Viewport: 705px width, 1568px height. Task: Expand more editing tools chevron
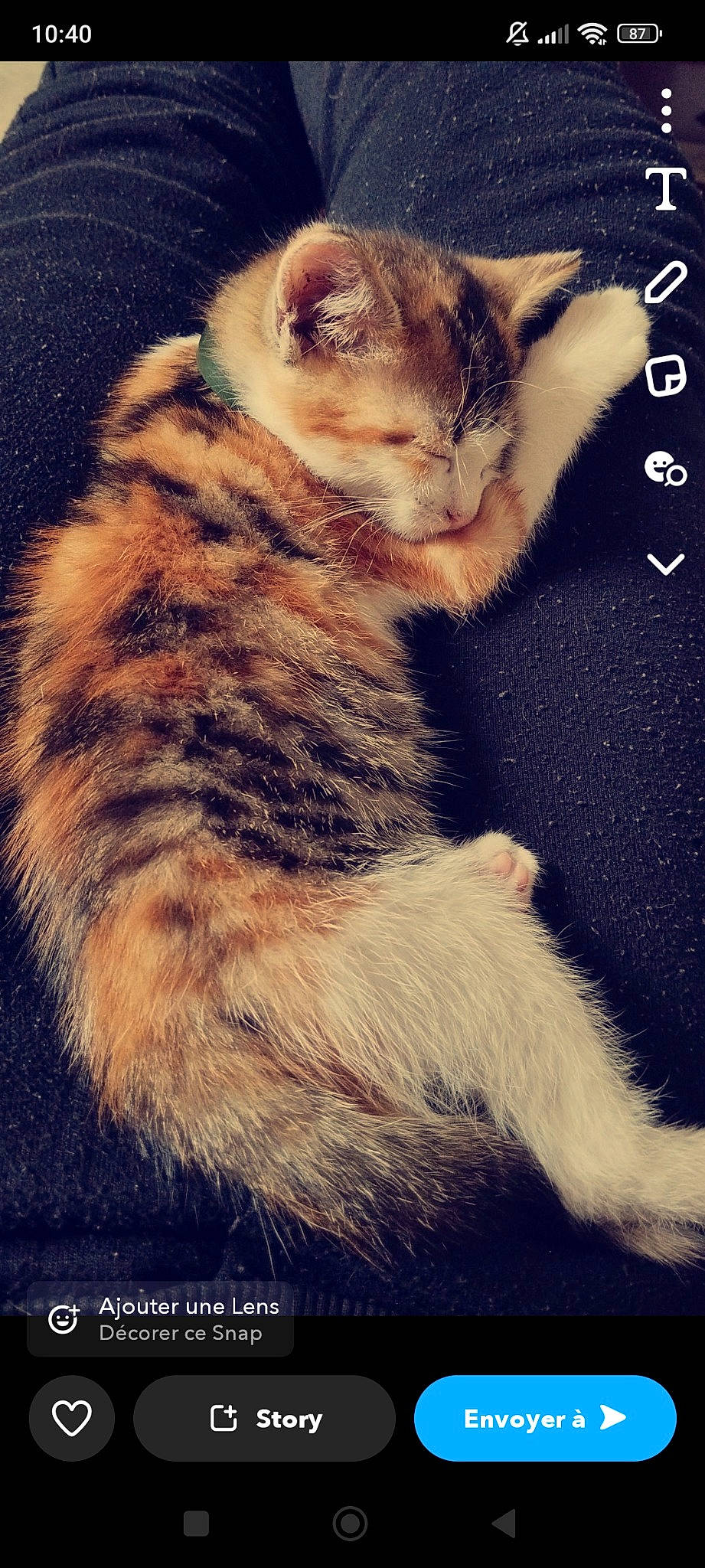coord(665,565)
